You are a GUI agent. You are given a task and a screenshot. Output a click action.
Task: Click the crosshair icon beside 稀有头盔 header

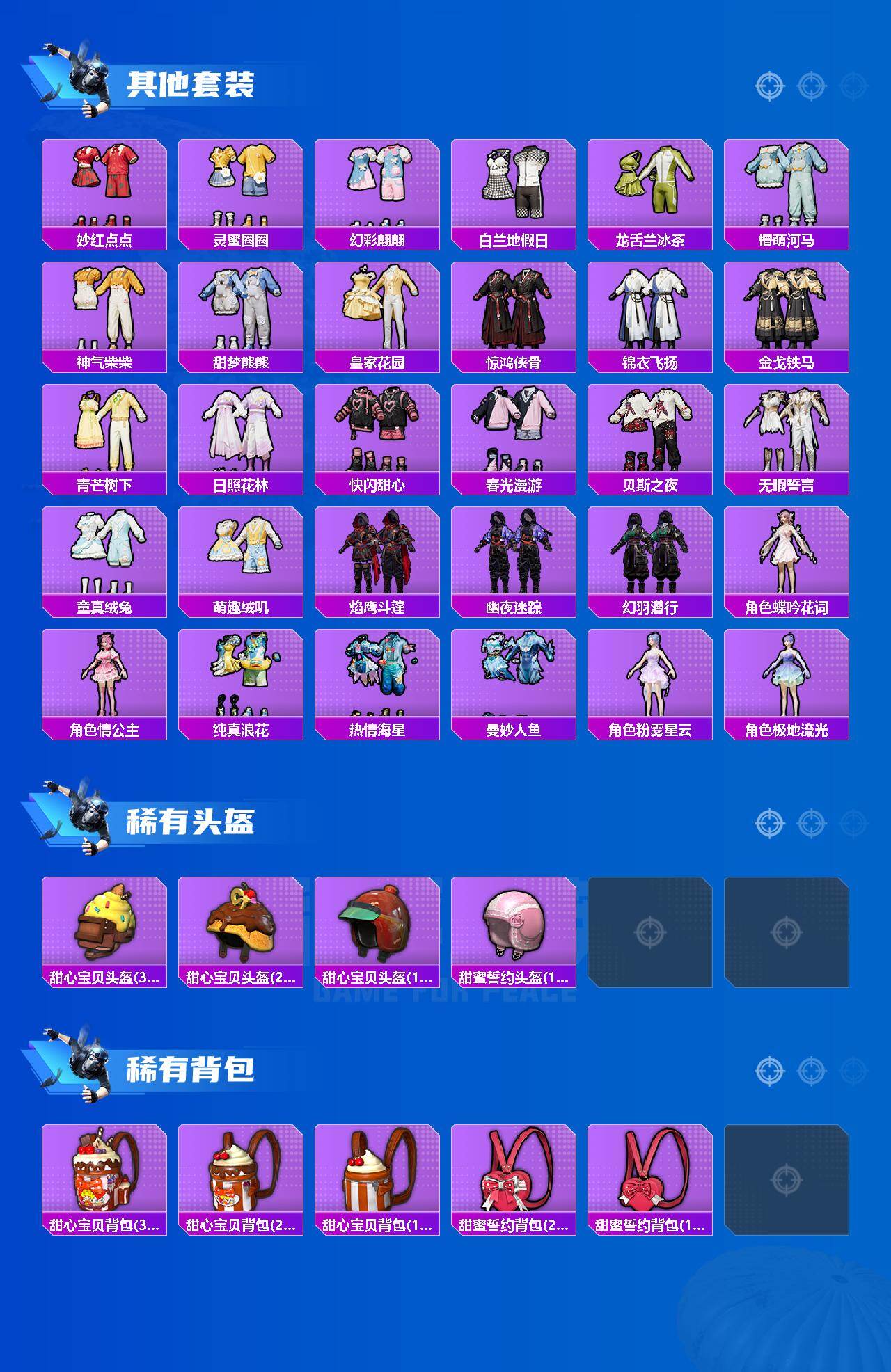(x=769, y=822)
